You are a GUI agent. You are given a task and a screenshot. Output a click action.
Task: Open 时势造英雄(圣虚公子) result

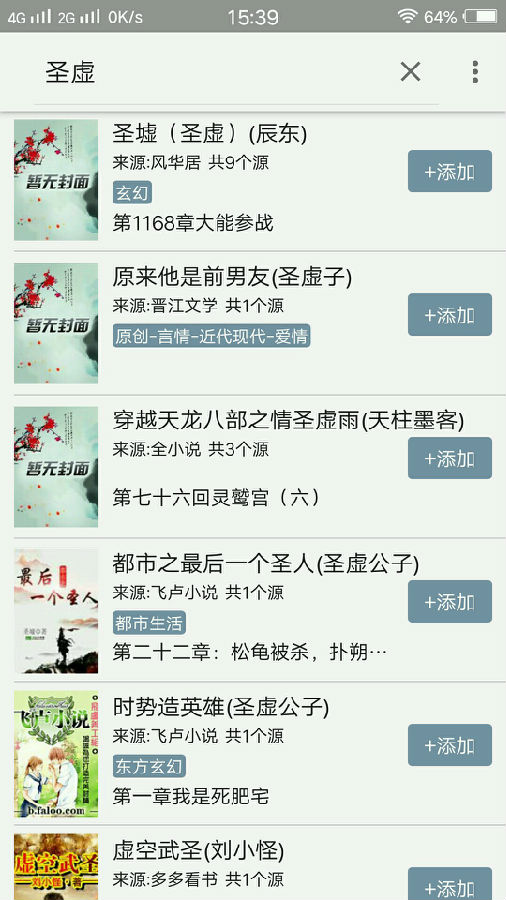tap(253, 754)
